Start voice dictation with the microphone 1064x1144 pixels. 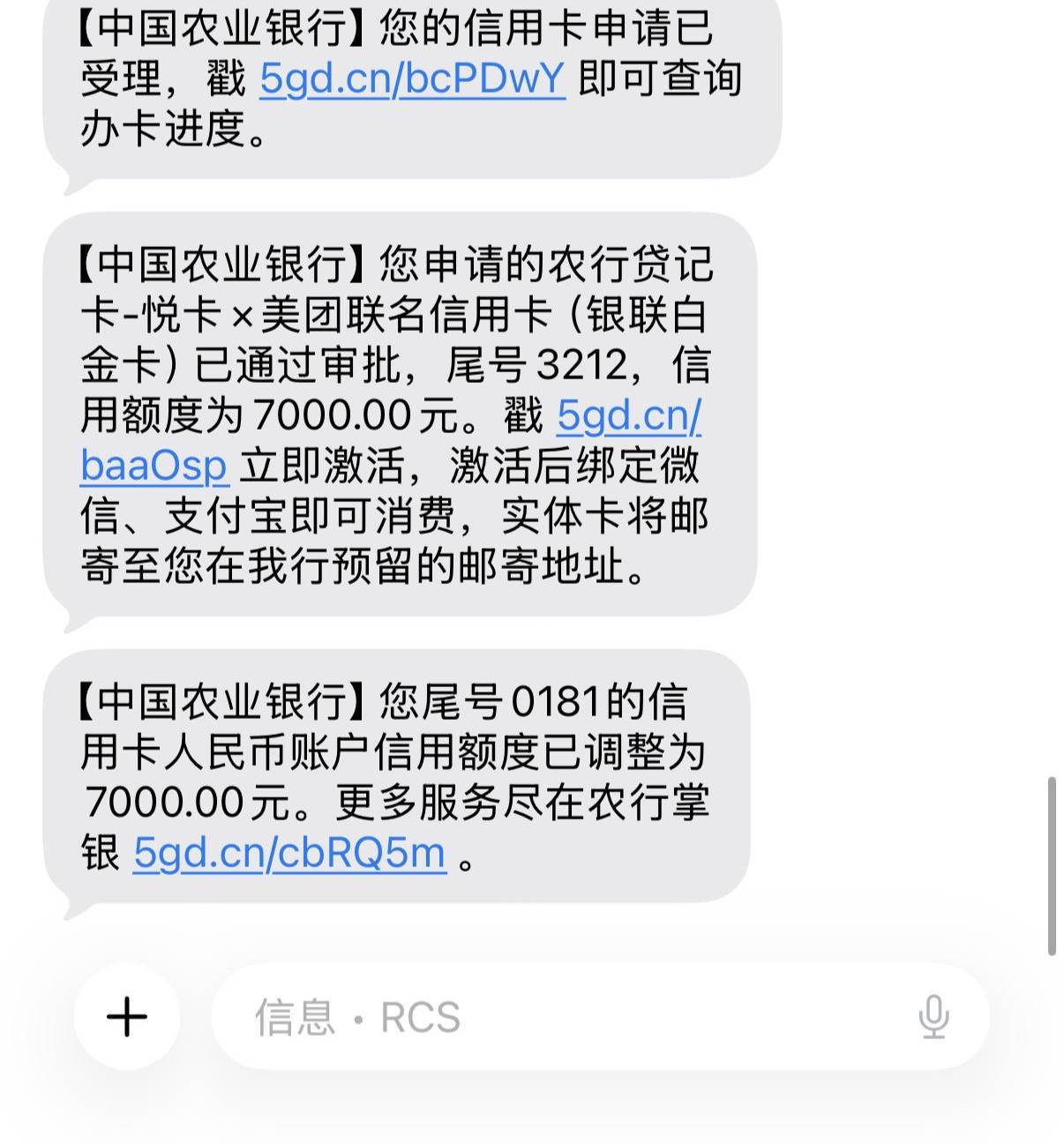pyautogui.click(x=933, y=1017)
